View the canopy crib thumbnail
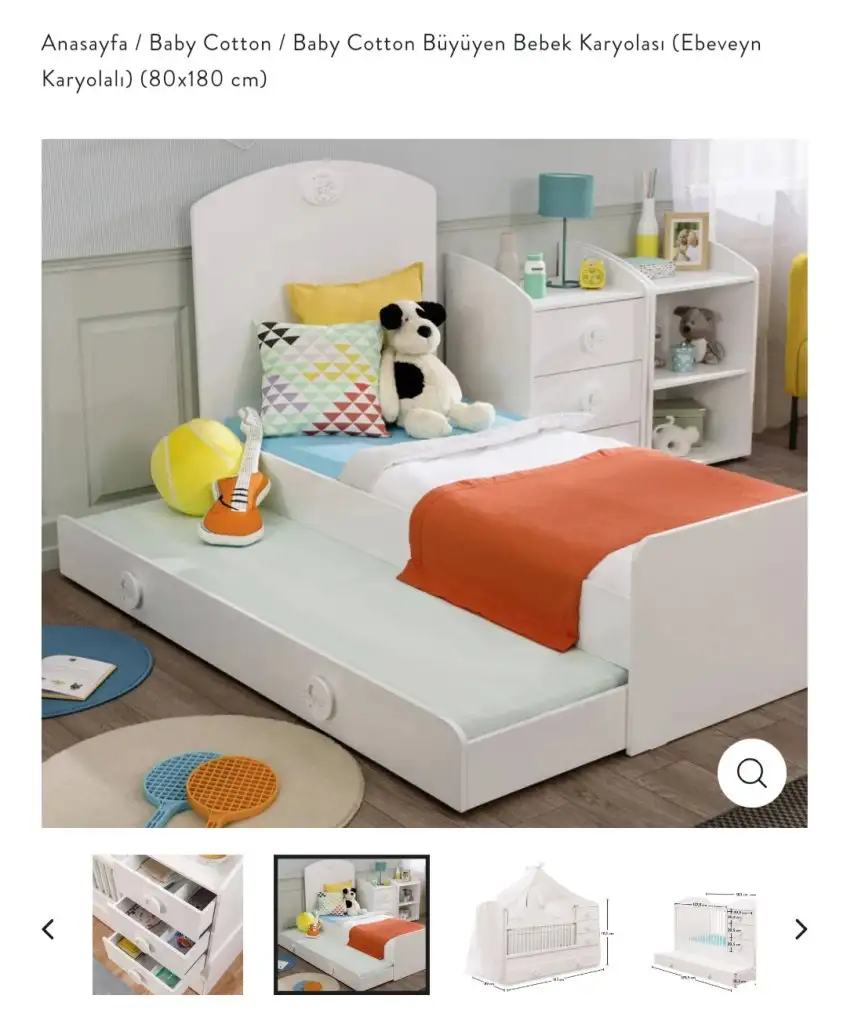The width and height of the screenshot is (847, 1024). click(536, 925)
